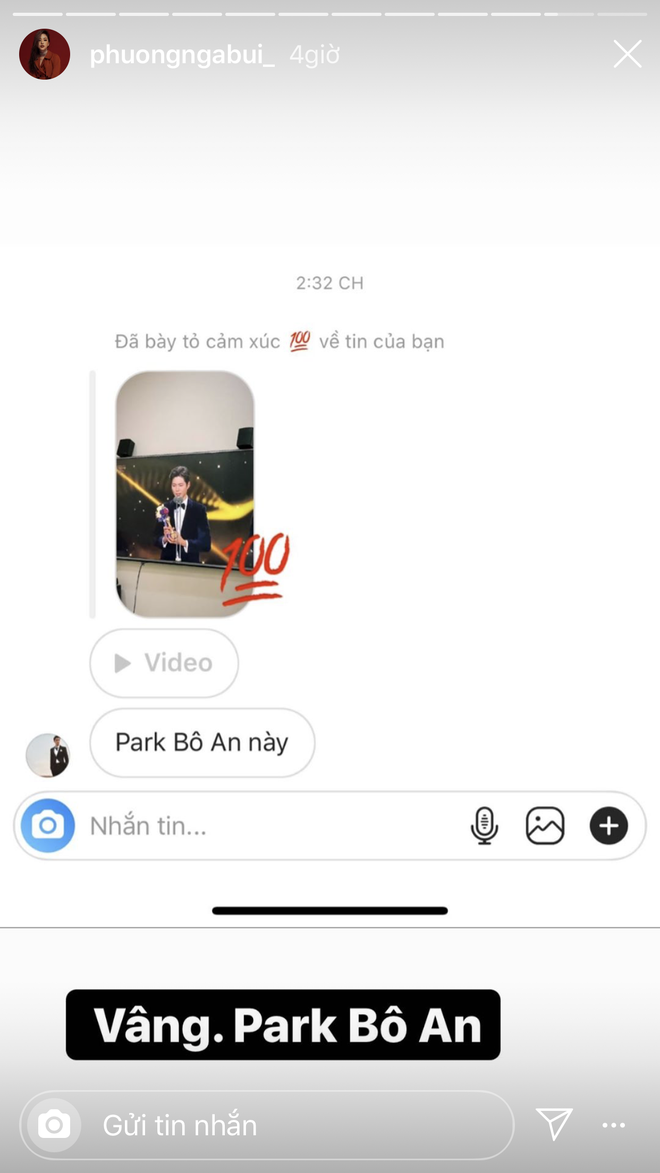The height and width of the screenshot is (1173, 660).
Task: Focus the Gửi tin nhắn reply field
Action: (x=290, y=1125)
